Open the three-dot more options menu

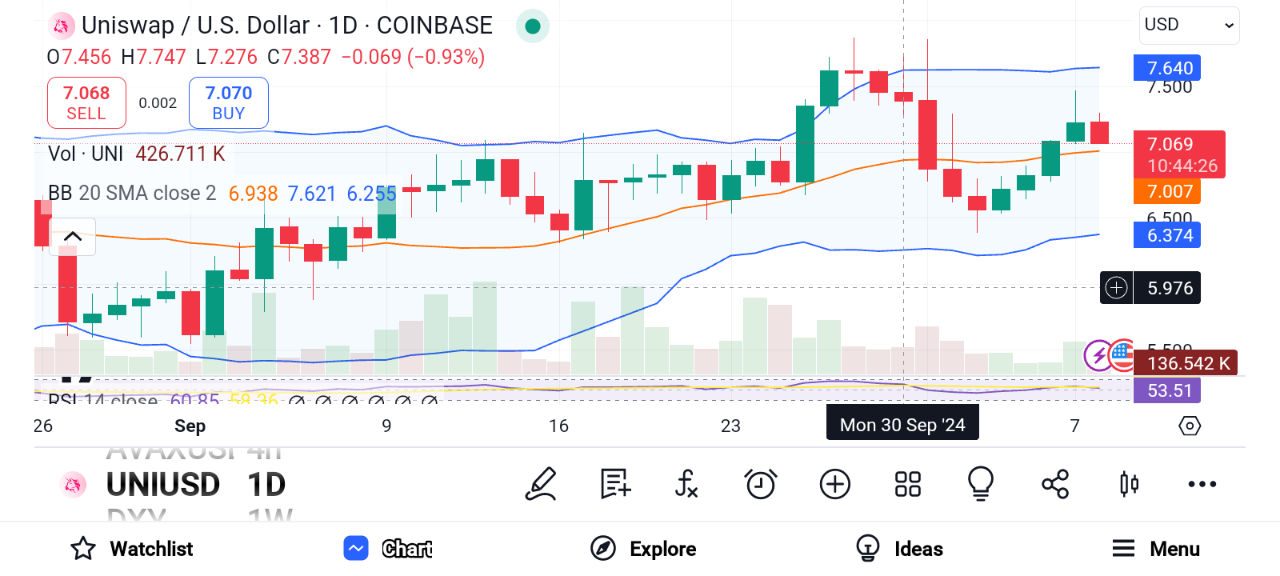point(1202,485)
